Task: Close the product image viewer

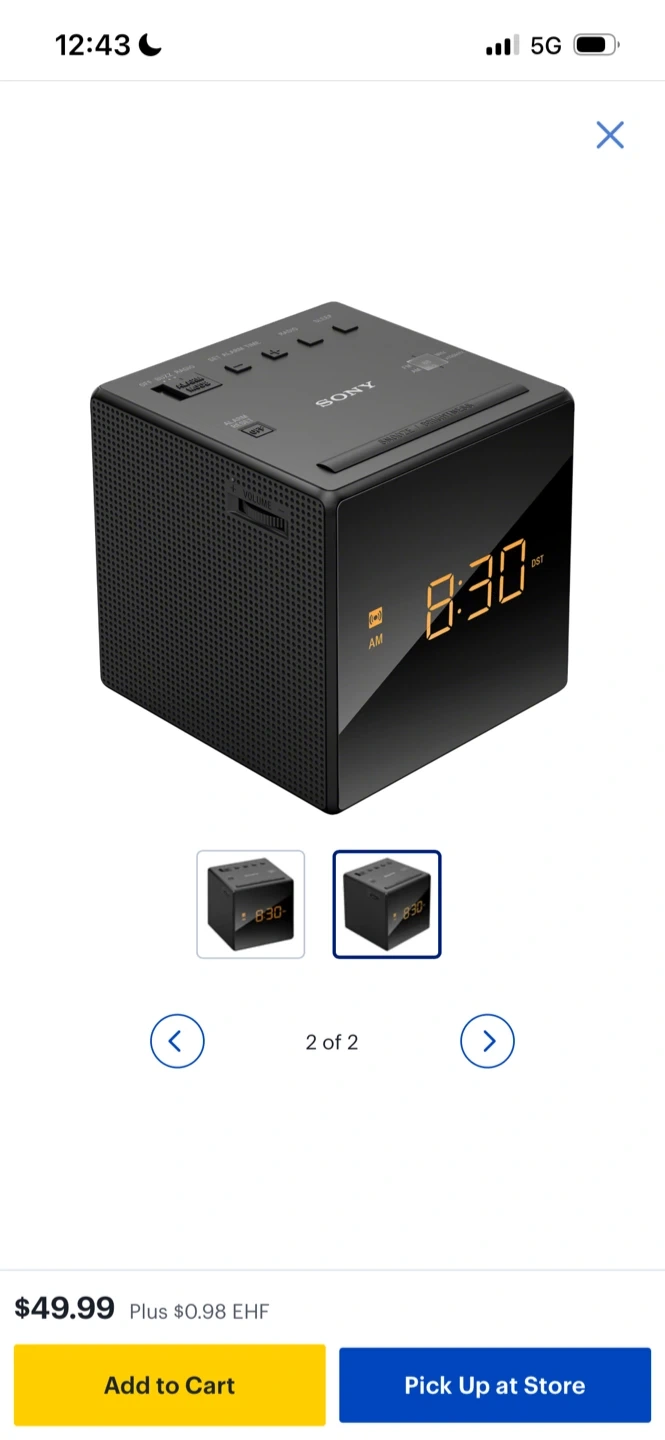Action: pyautogui.click(x=609, y=135)
